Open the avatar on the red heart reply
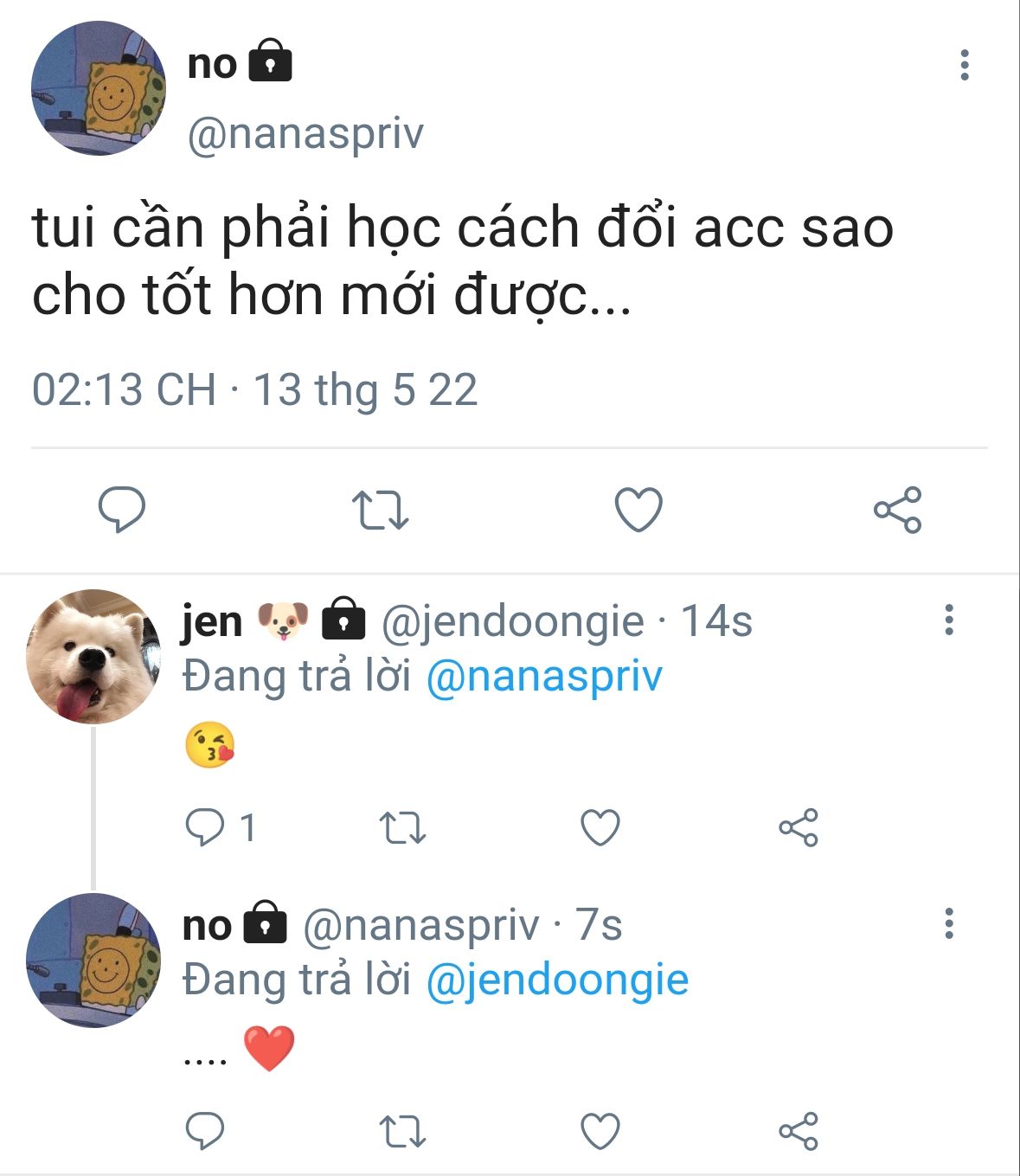The image size is (1020, 1176). [93, 961]
